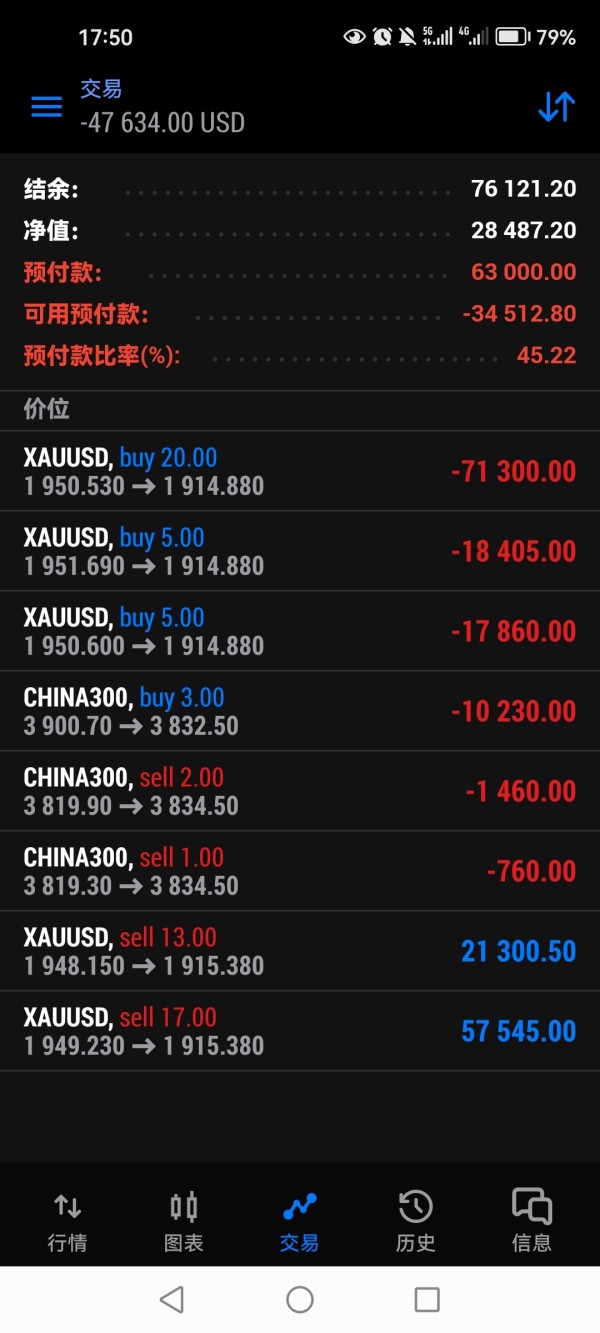The width and height of the screenshot is (600, 1333).
Task: Open the hamburger drawer menu
Action: click(47, 107)
